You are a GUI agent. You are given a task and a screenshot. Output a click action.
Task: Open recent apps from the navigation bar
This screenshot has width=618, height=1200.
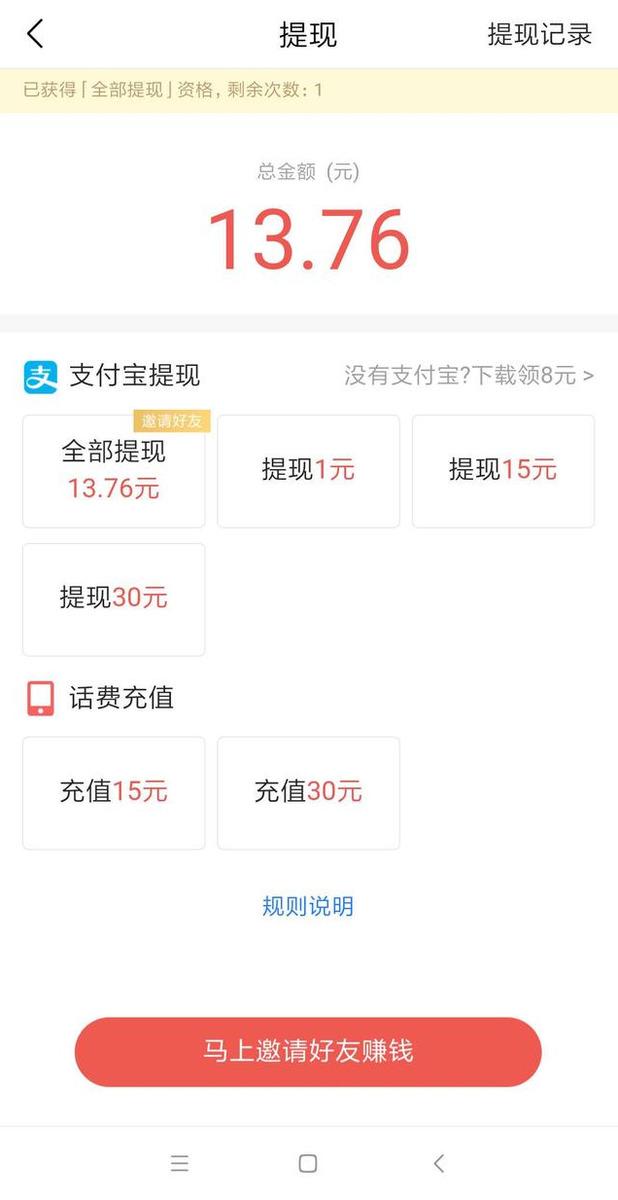180,1163
